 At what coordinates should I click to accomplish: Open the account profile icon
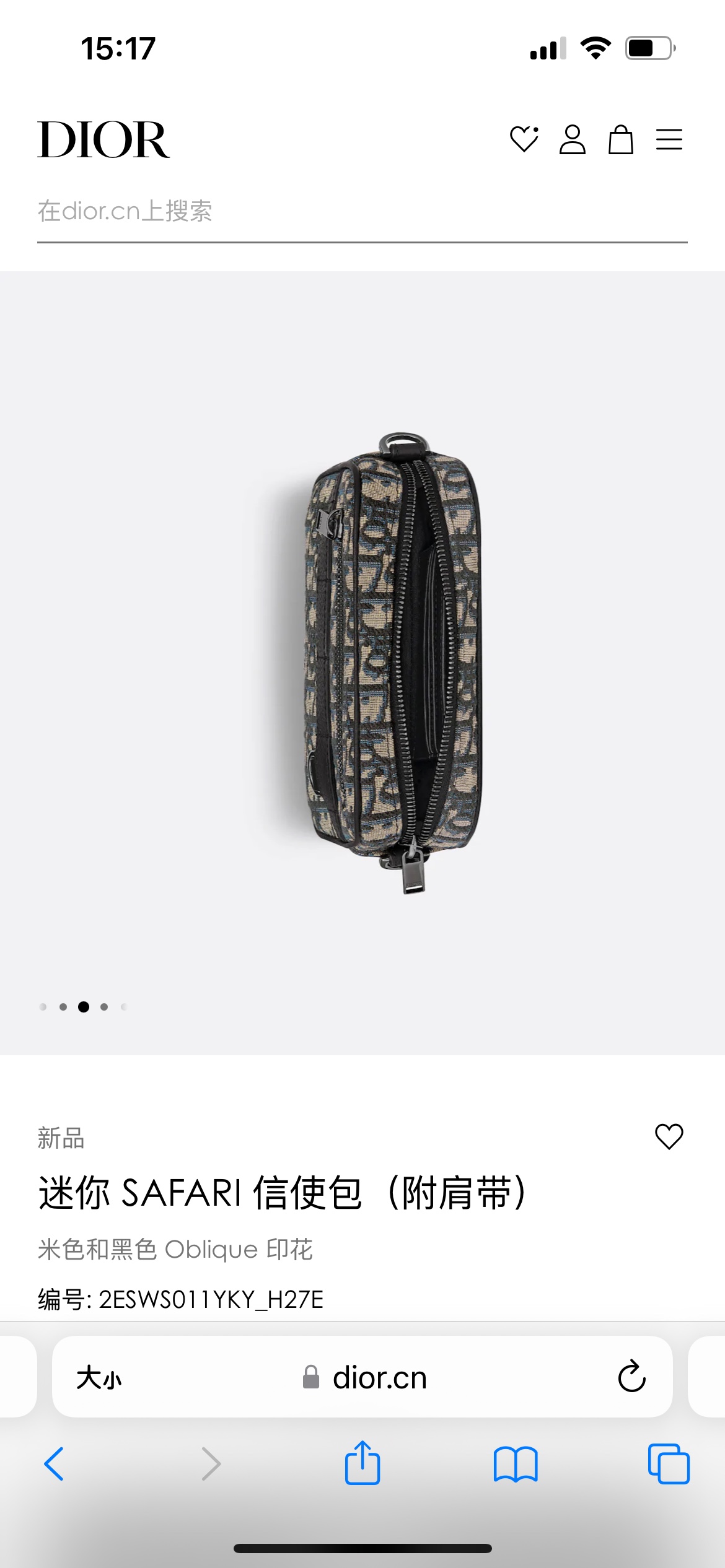pyautogui.click(x=572, y=139)
